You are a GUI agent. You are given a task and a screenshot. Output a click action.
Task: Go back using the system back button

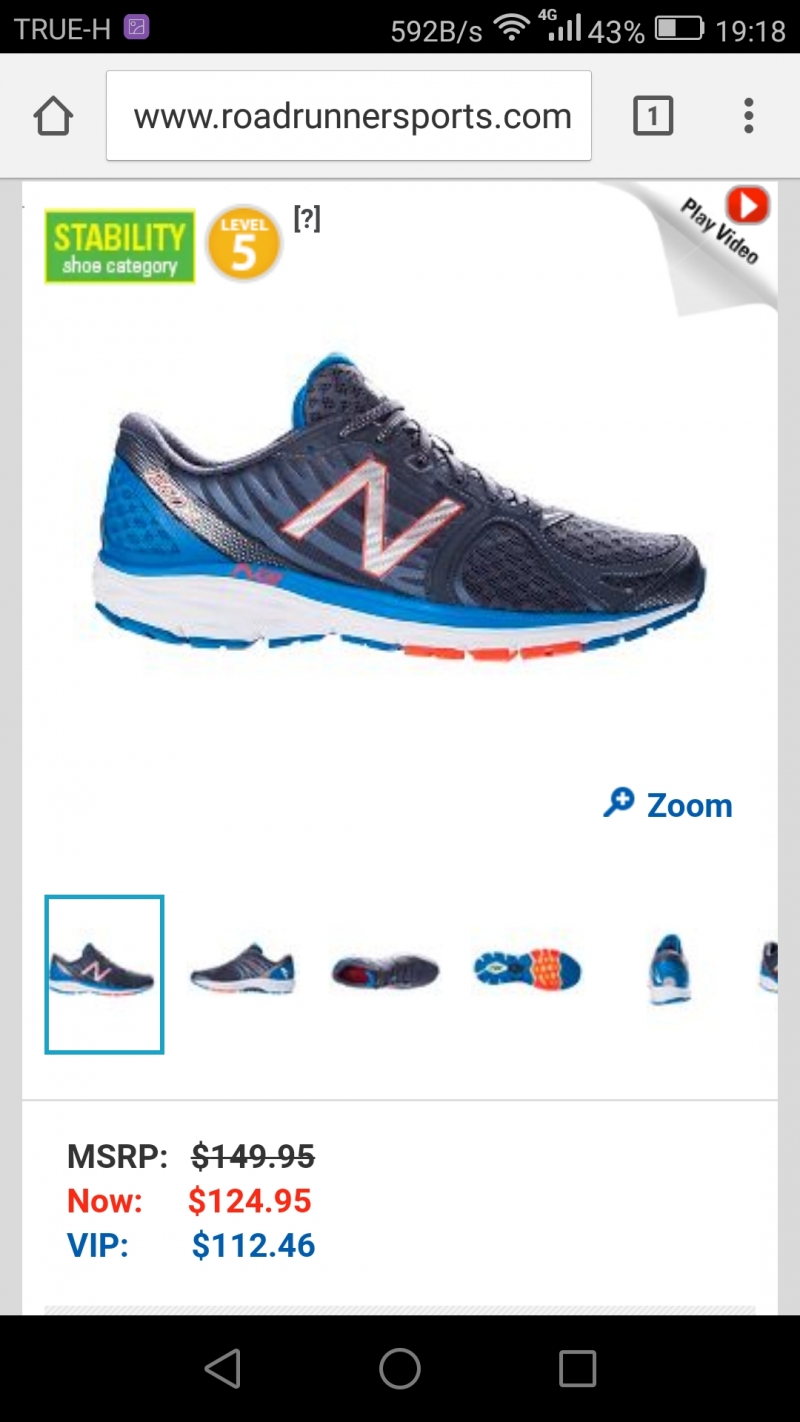tap(222, 1368)
